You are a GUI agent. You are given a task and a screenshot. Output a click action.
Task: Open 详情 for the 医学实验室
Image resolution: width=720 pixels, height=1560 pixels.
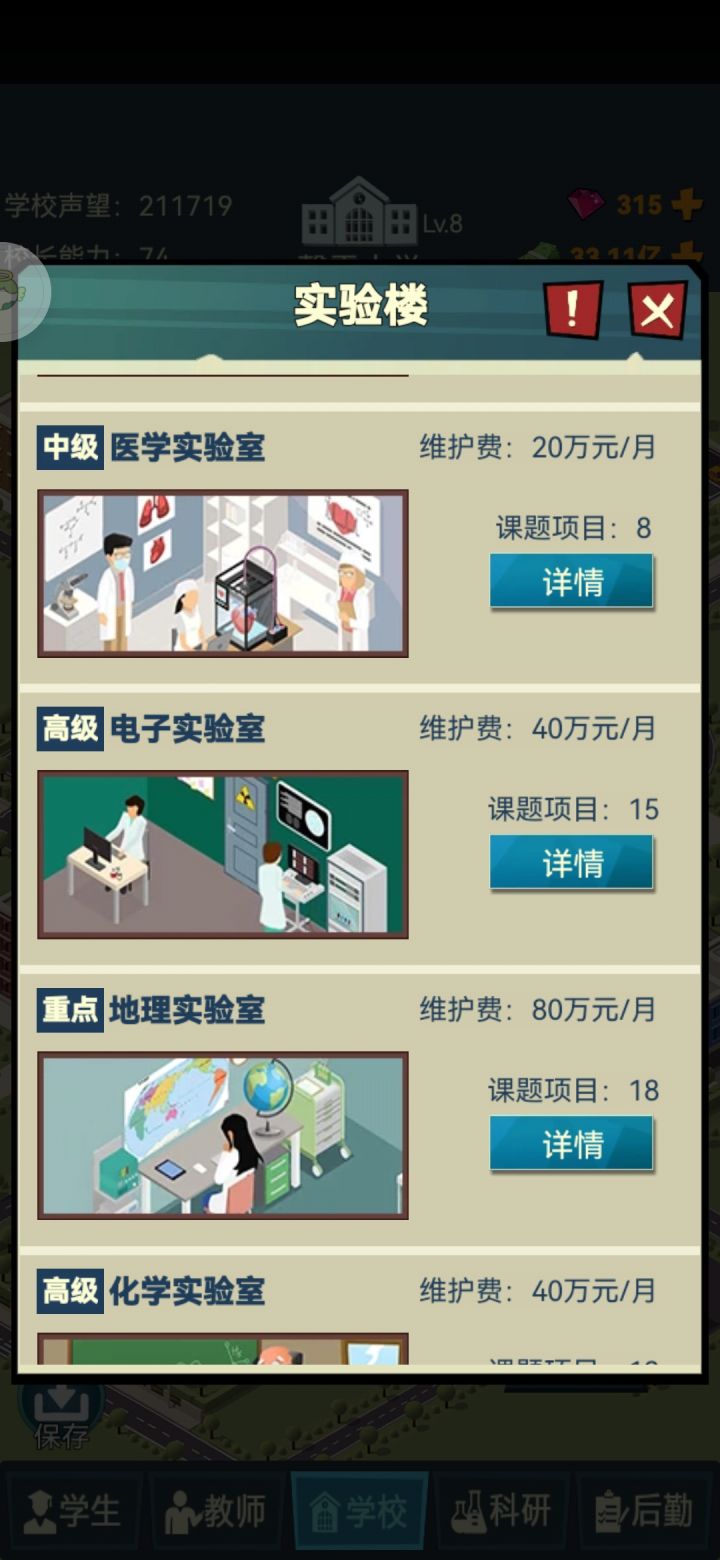[571, 581]
